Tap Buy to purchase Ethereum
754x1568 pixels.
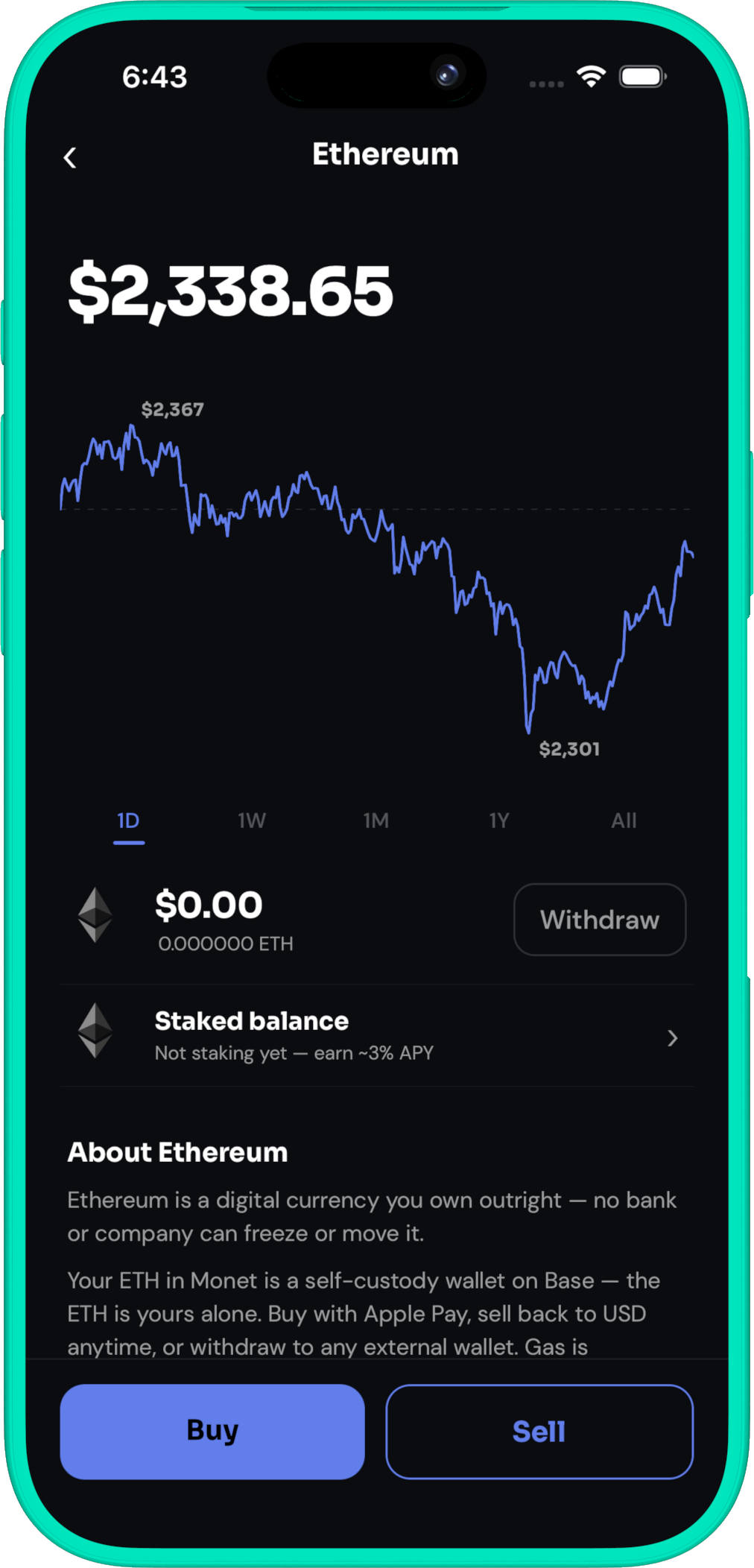212,1431
